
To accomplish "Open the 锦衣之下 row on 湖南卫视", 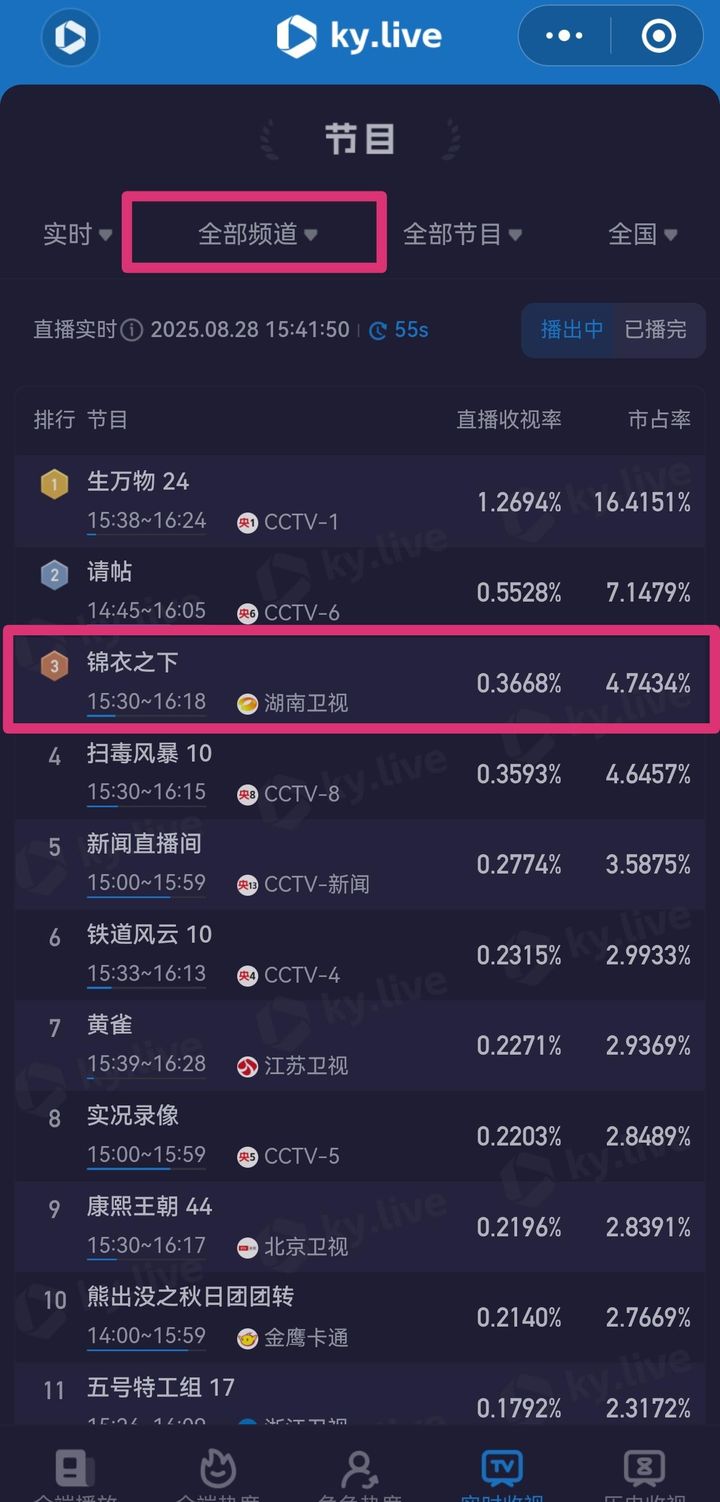I will (x=360, y=682).
